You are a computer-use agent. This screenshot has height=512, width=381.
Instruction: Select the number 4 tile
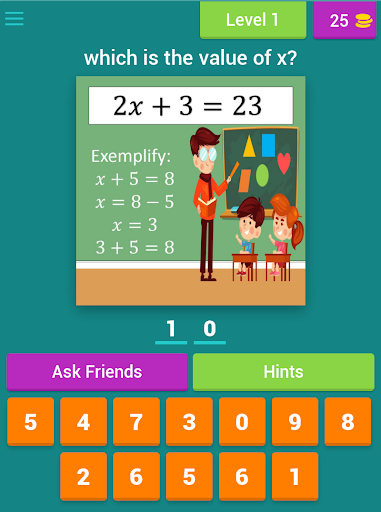point(83,422)
